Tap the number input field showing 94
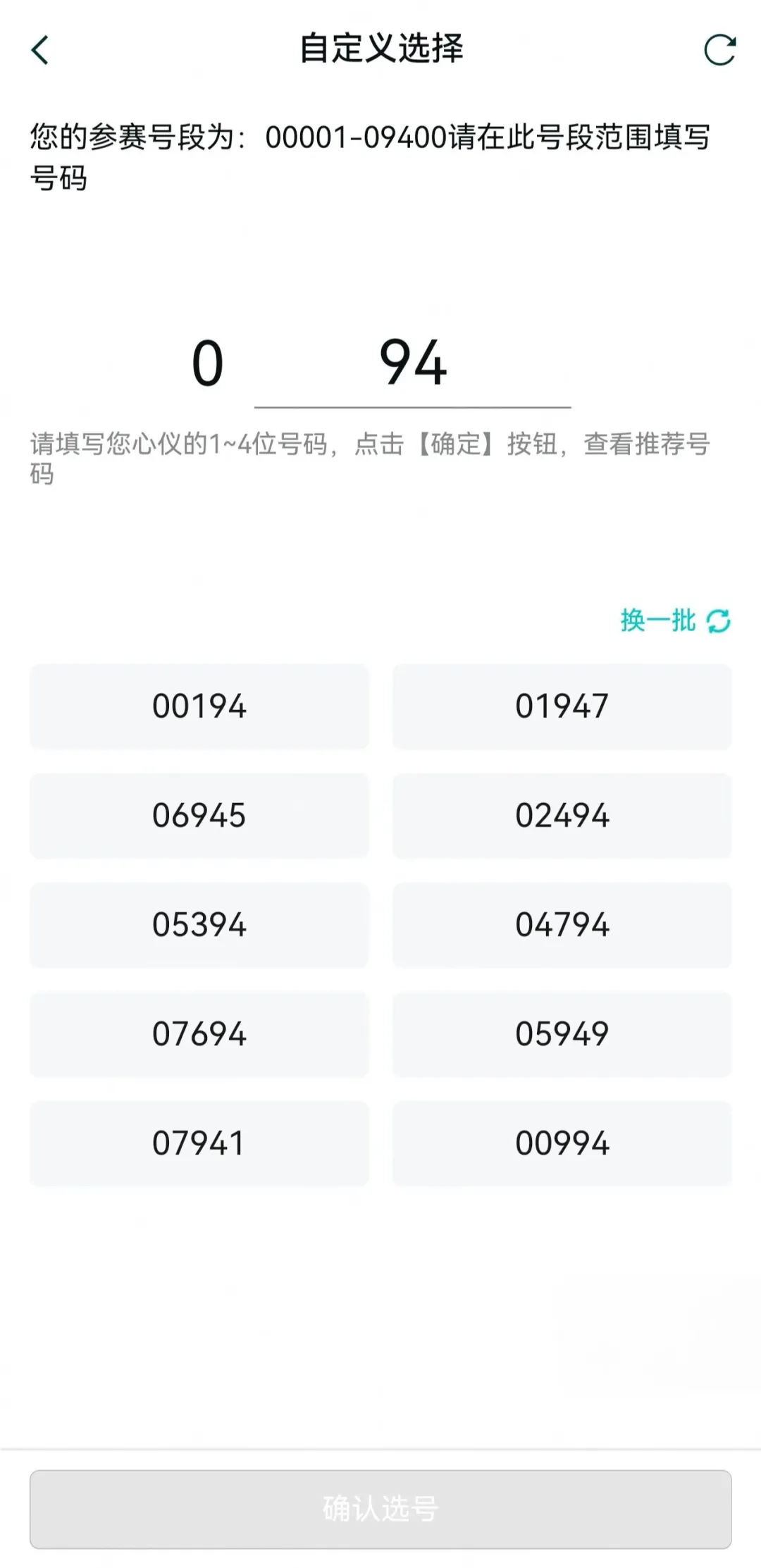Image resolution: width=761 pixels, height=1568 pixels. point(412,363)
